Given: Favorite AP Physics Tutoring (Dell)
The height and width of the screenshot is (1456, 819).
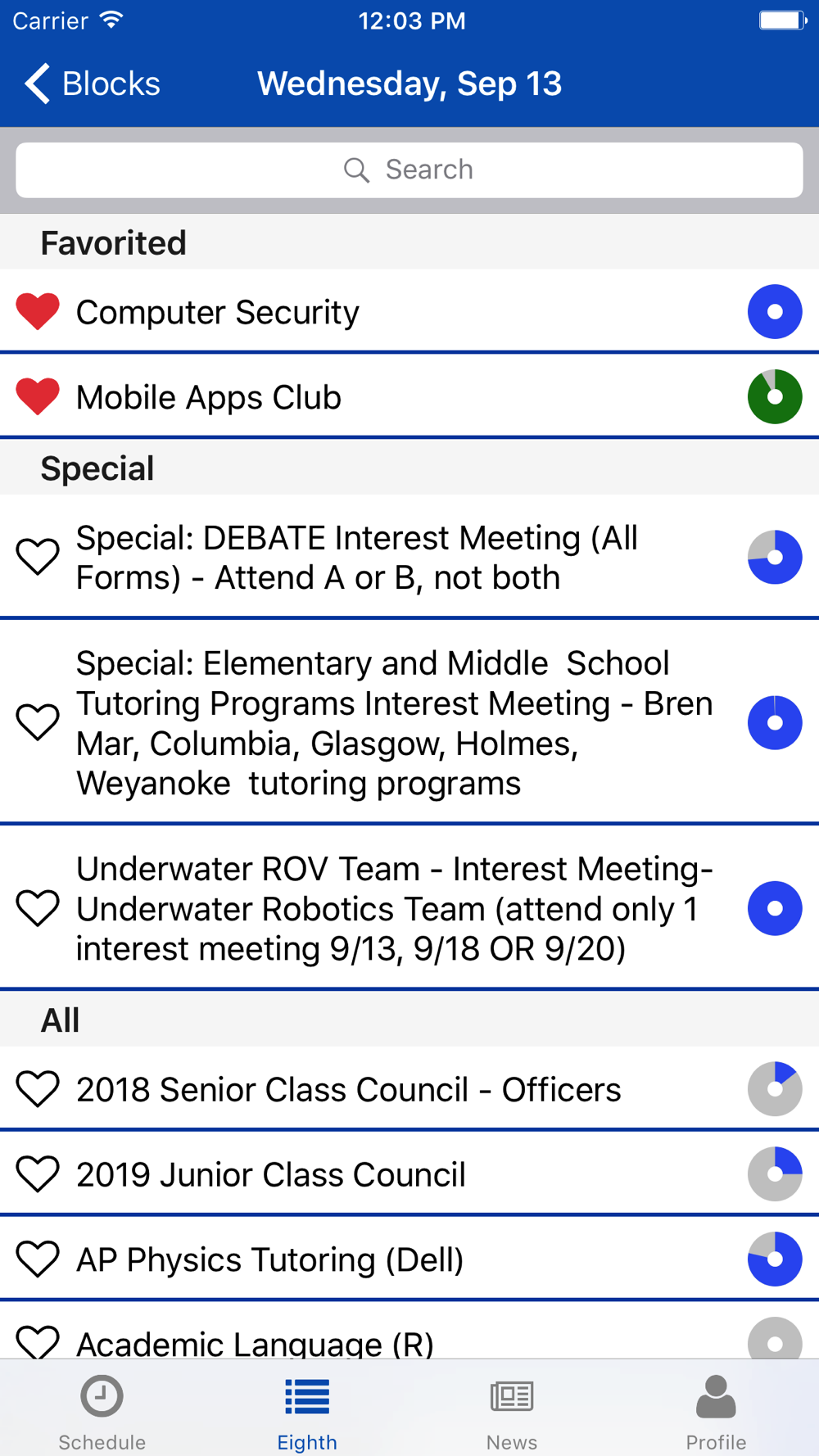Looking at the screenshot, I should [x=38, y=1259].
